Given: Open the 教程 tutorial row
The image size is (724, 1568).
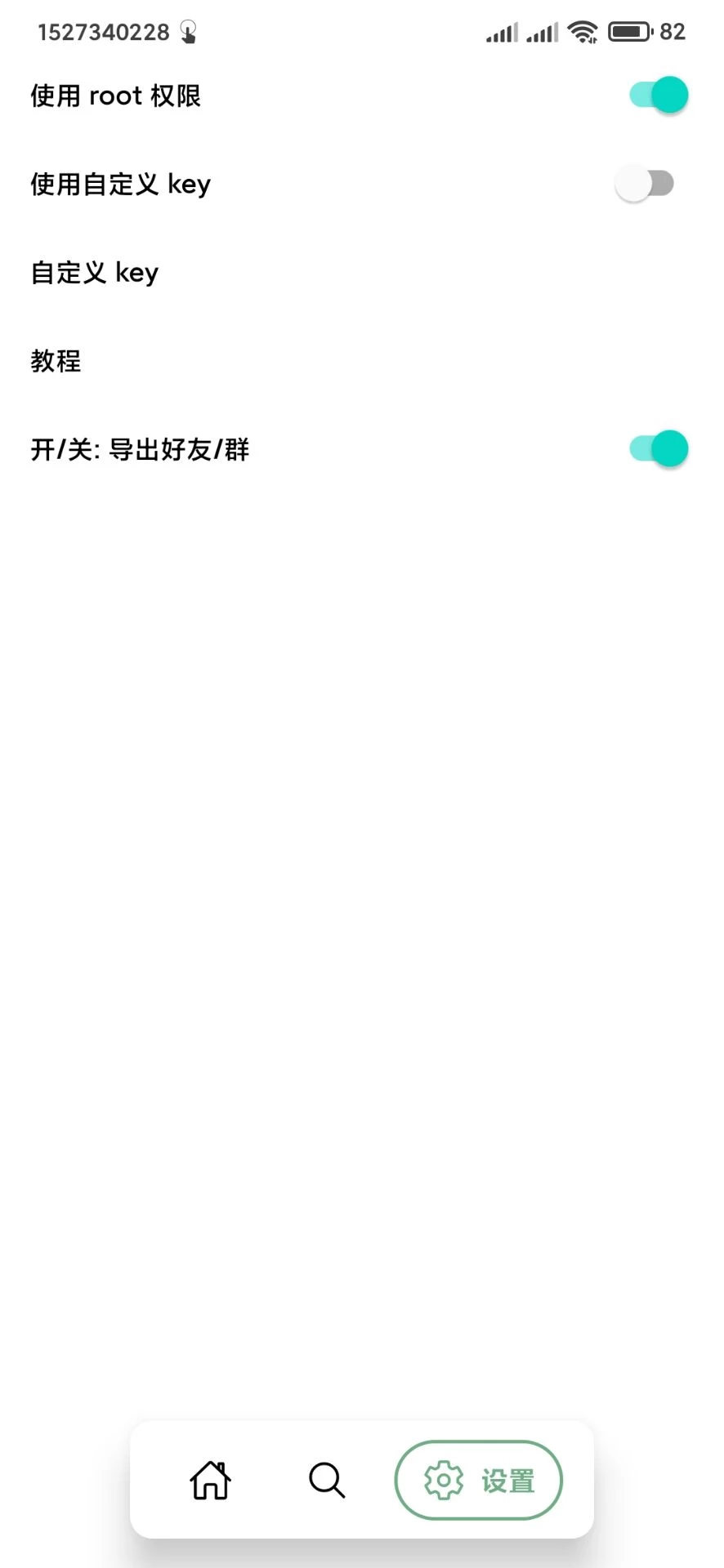Looking at the screenshot, I should coord(56,361).
